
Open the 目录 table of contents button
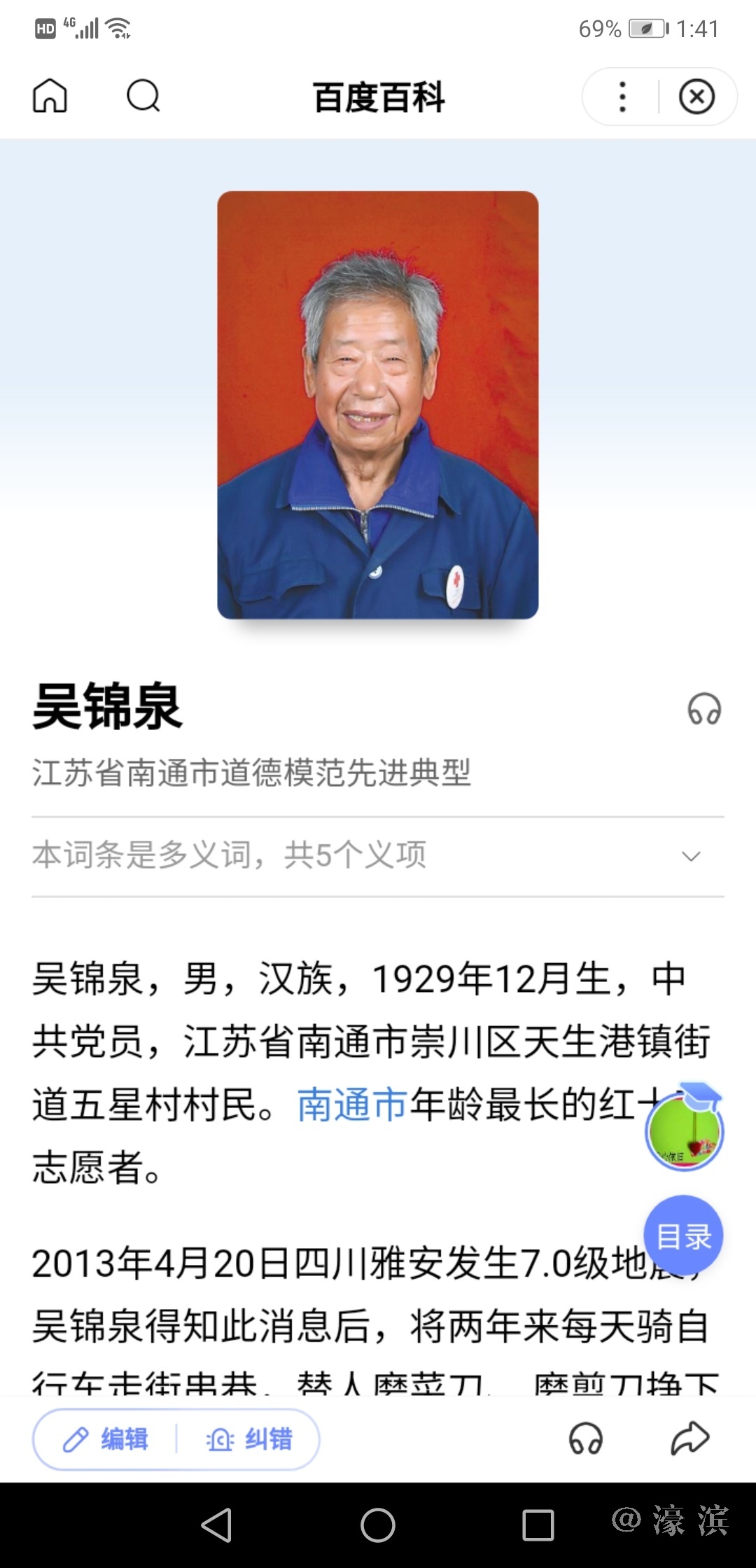click(x=683, y=1235)
